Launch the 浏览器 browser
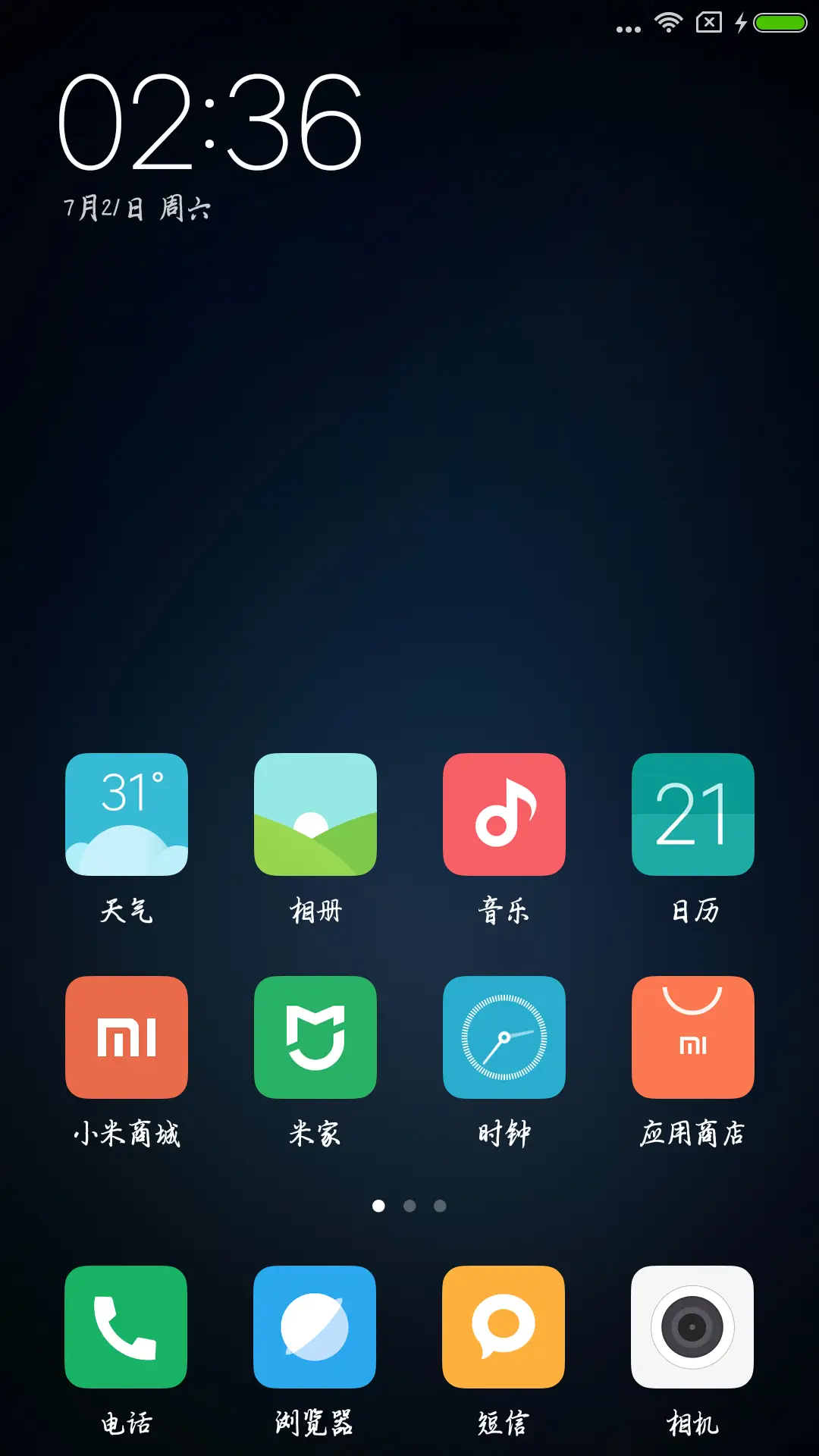This screenshot has height=1456, width=819. point(315,1328)
